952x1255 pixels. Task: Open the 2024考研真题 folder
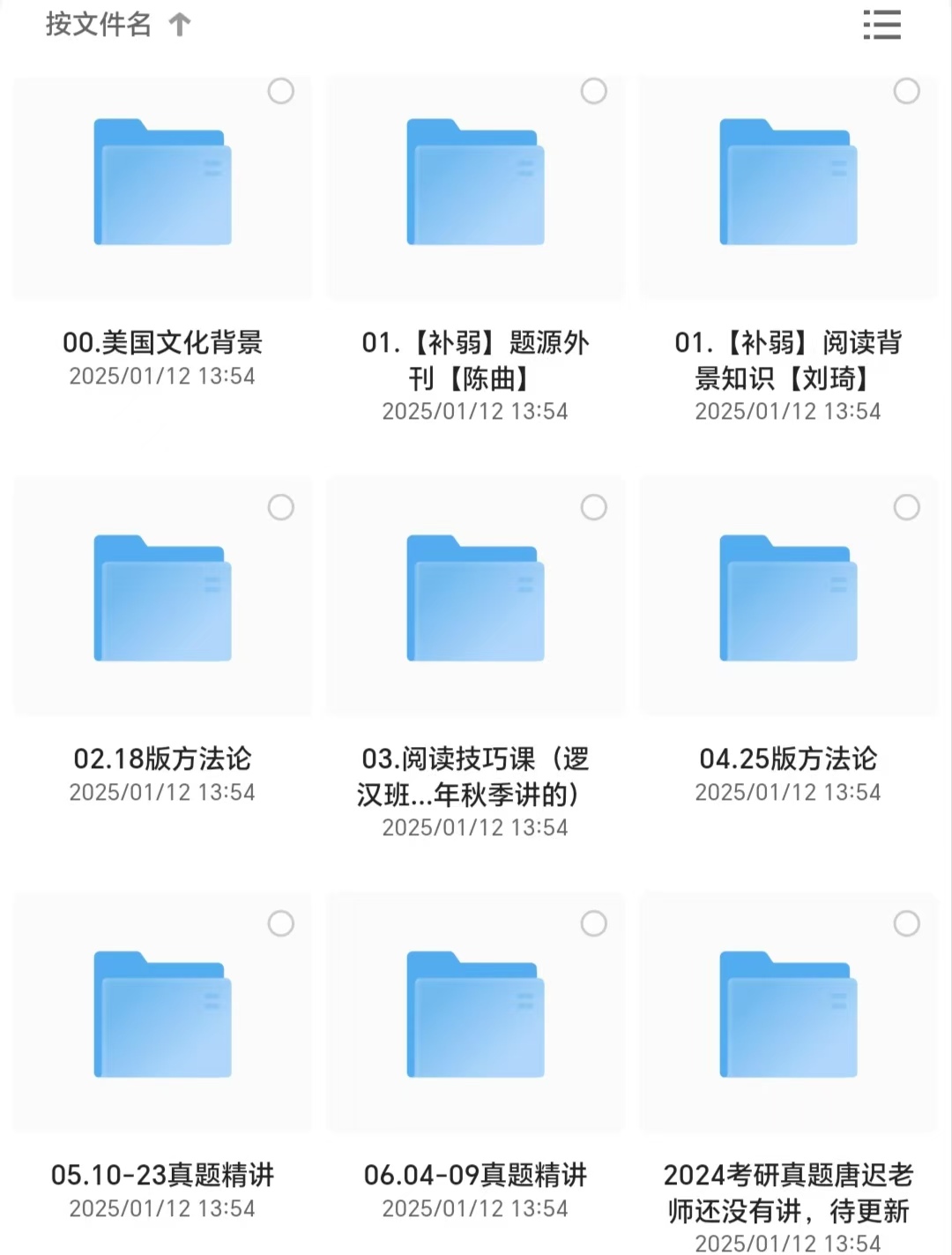(788, 1015)
